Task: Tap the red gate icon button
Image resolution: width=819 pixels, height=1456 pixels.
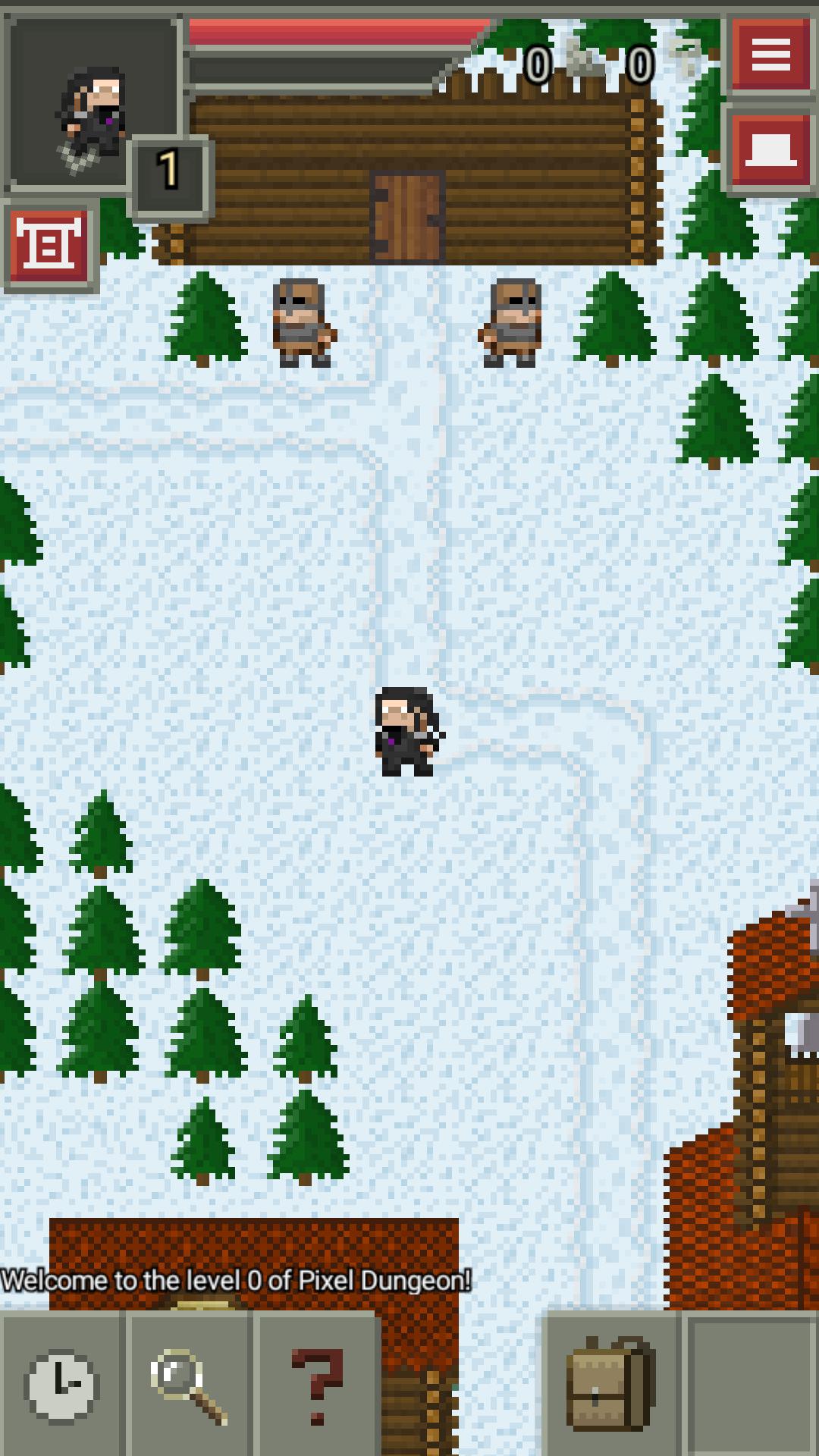Action: tap(49, 244)
